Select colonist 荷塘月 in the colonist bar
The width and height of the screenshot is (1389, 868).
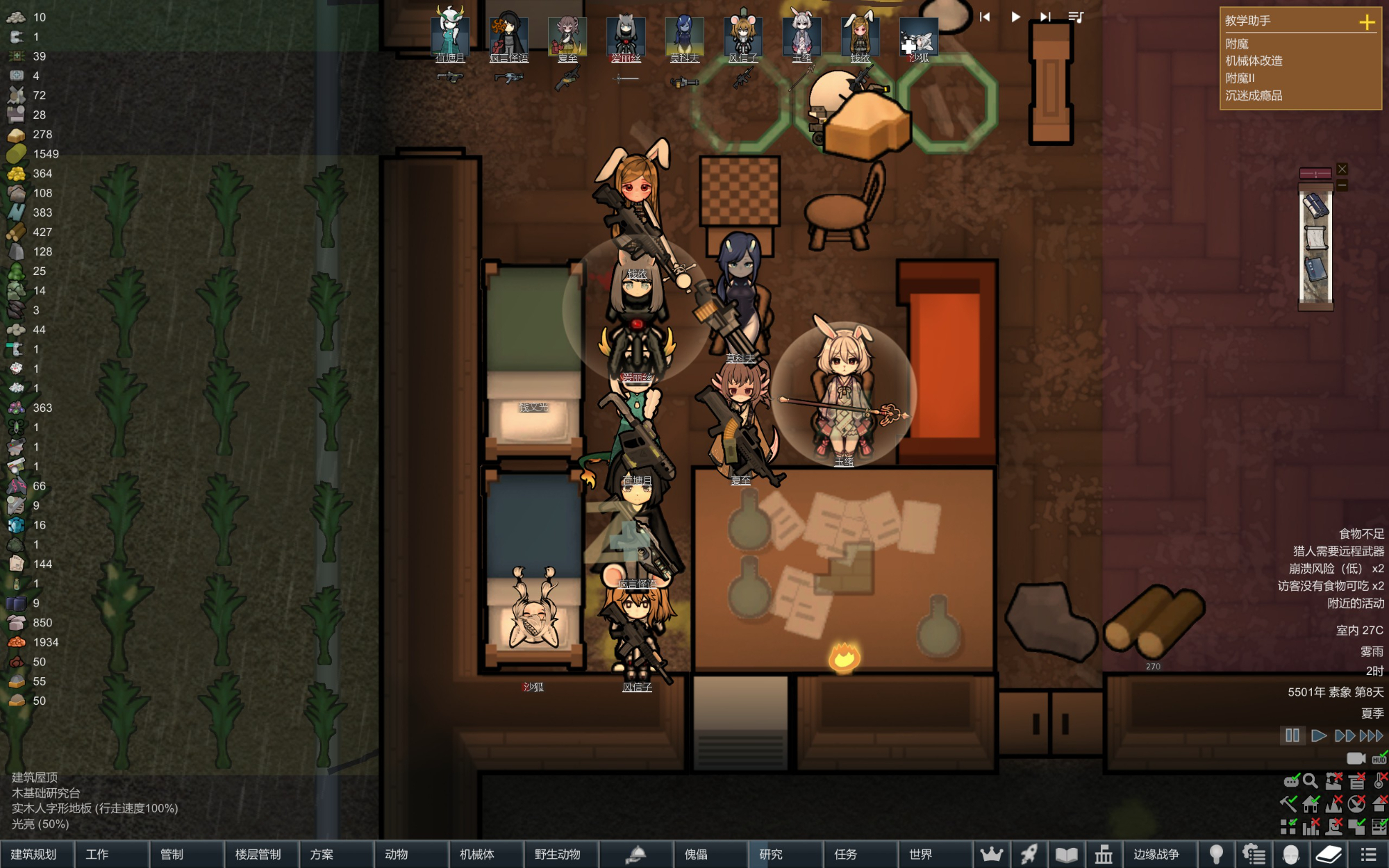(450, 36)
